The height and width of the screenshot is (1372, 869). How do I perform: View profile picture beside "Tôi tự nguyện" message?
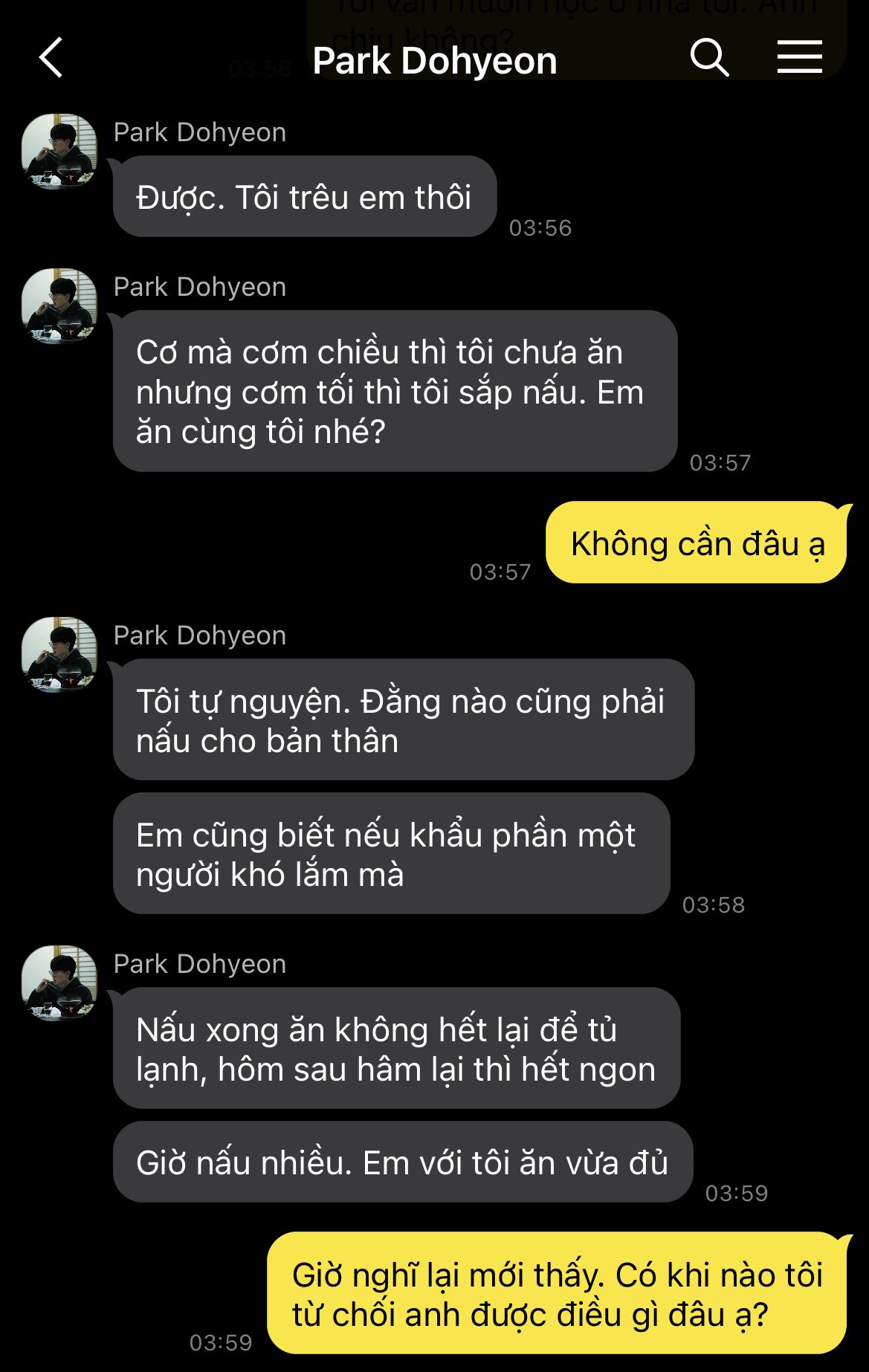59,654
